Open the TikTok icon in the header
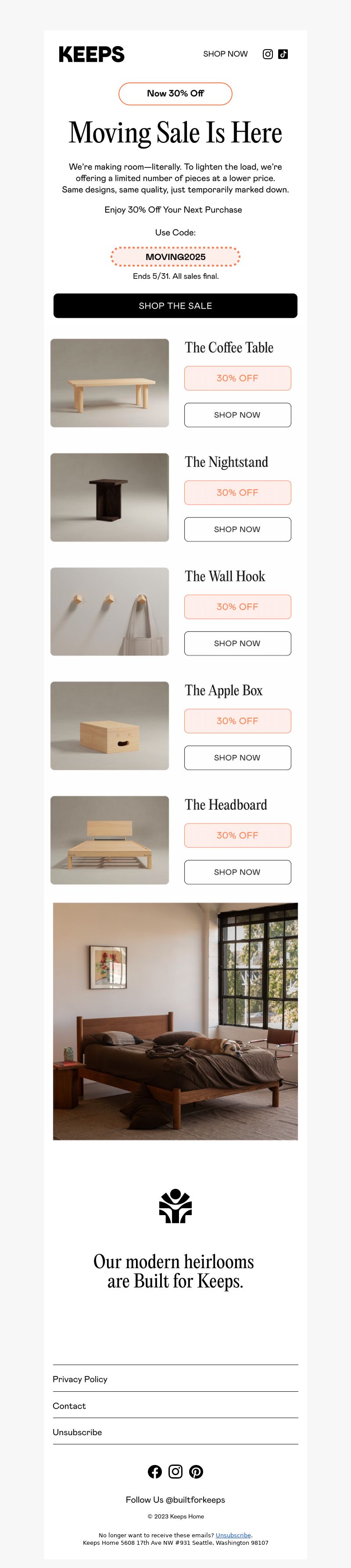Image resolution: width=351 pixels, height=1568 pixels. 283,54
